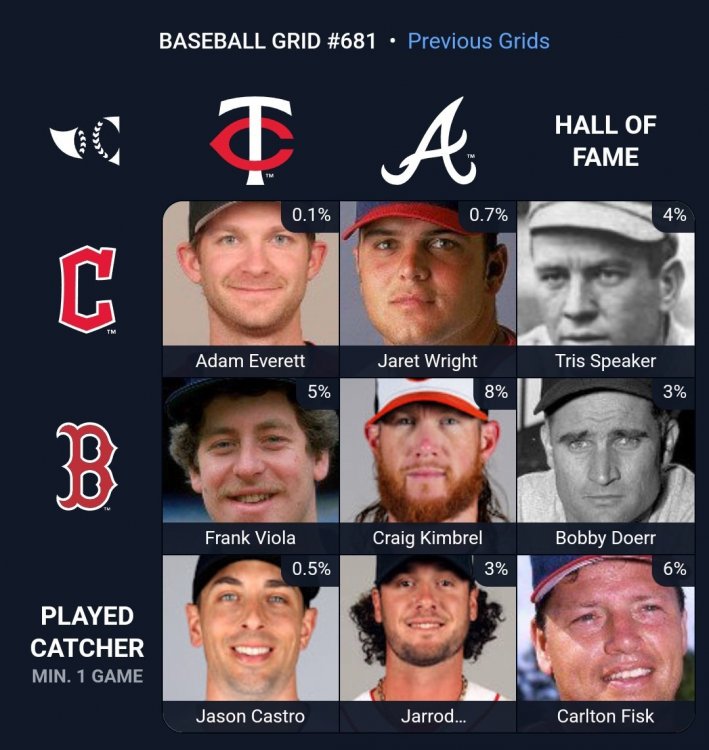
Task: Tap the Tris Speaker grid cell
Action: tap(605, 288)
